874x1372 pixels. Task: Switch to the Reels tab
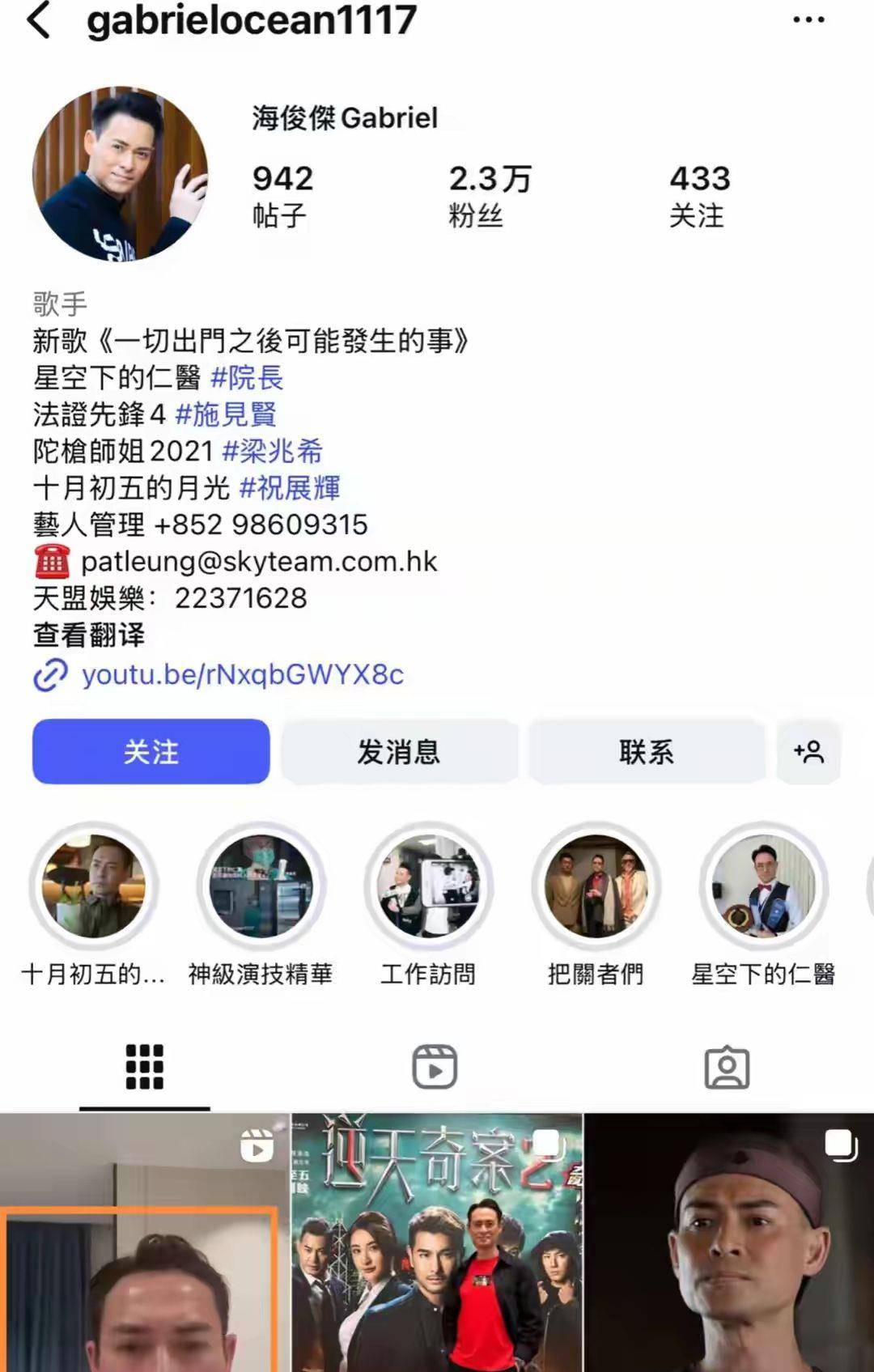click(435, 1067)
